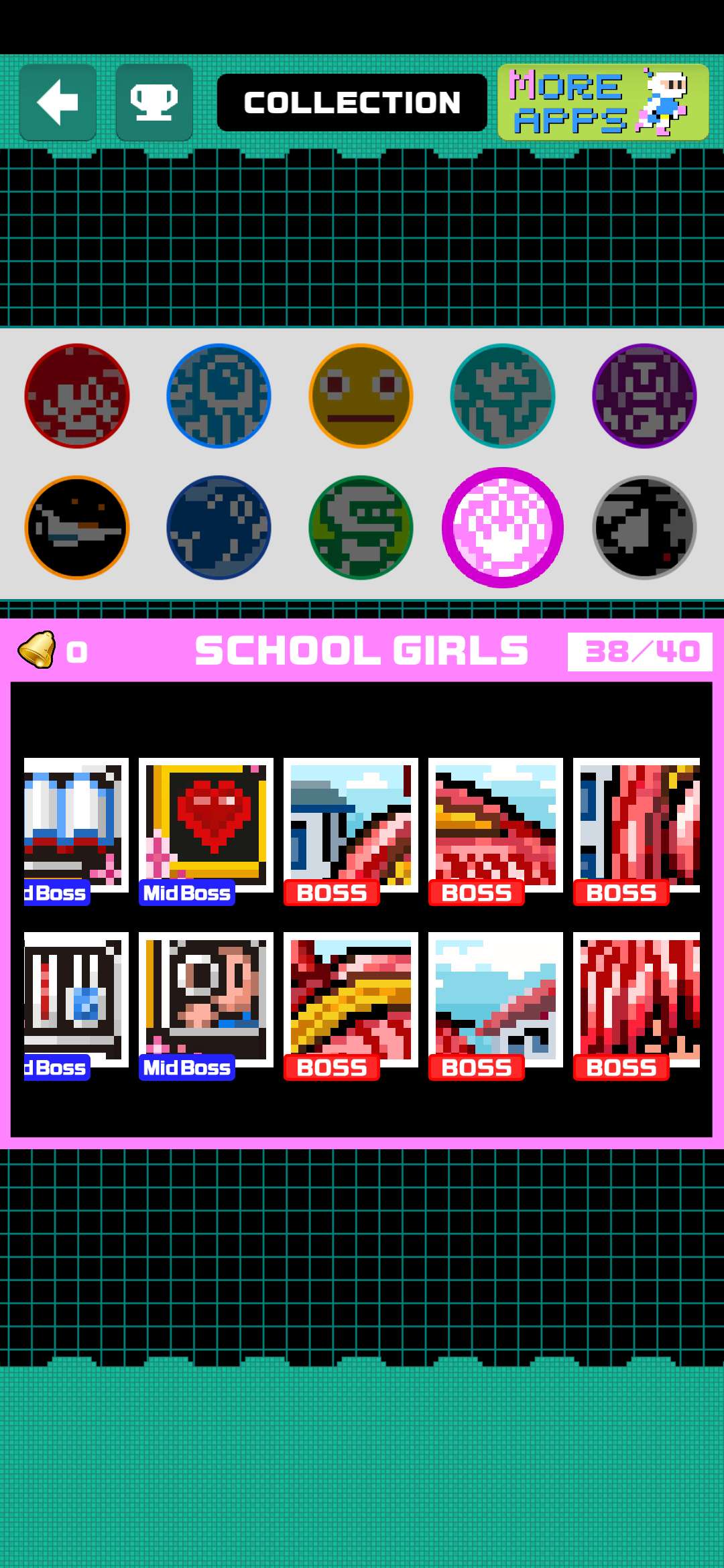724x1568 pixels.
Task: Select the gray-ringed black collection badge
Action: point(644,527)
